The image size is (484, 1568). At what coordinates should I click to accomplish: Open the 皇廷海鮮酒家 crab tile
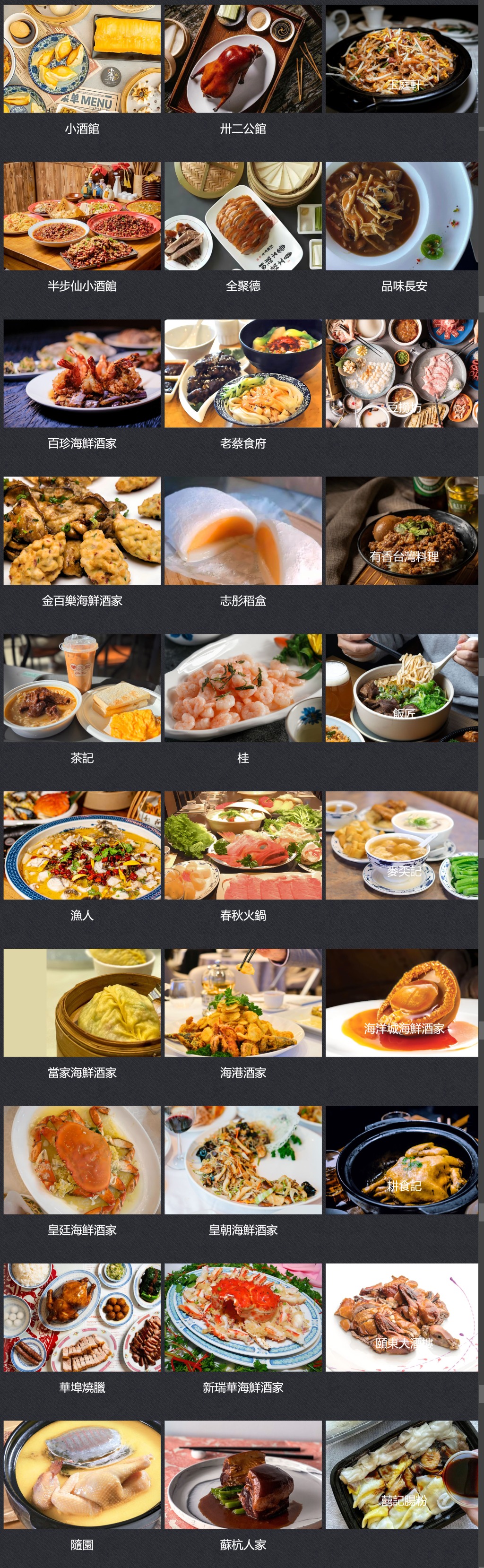coord(82,1160)
